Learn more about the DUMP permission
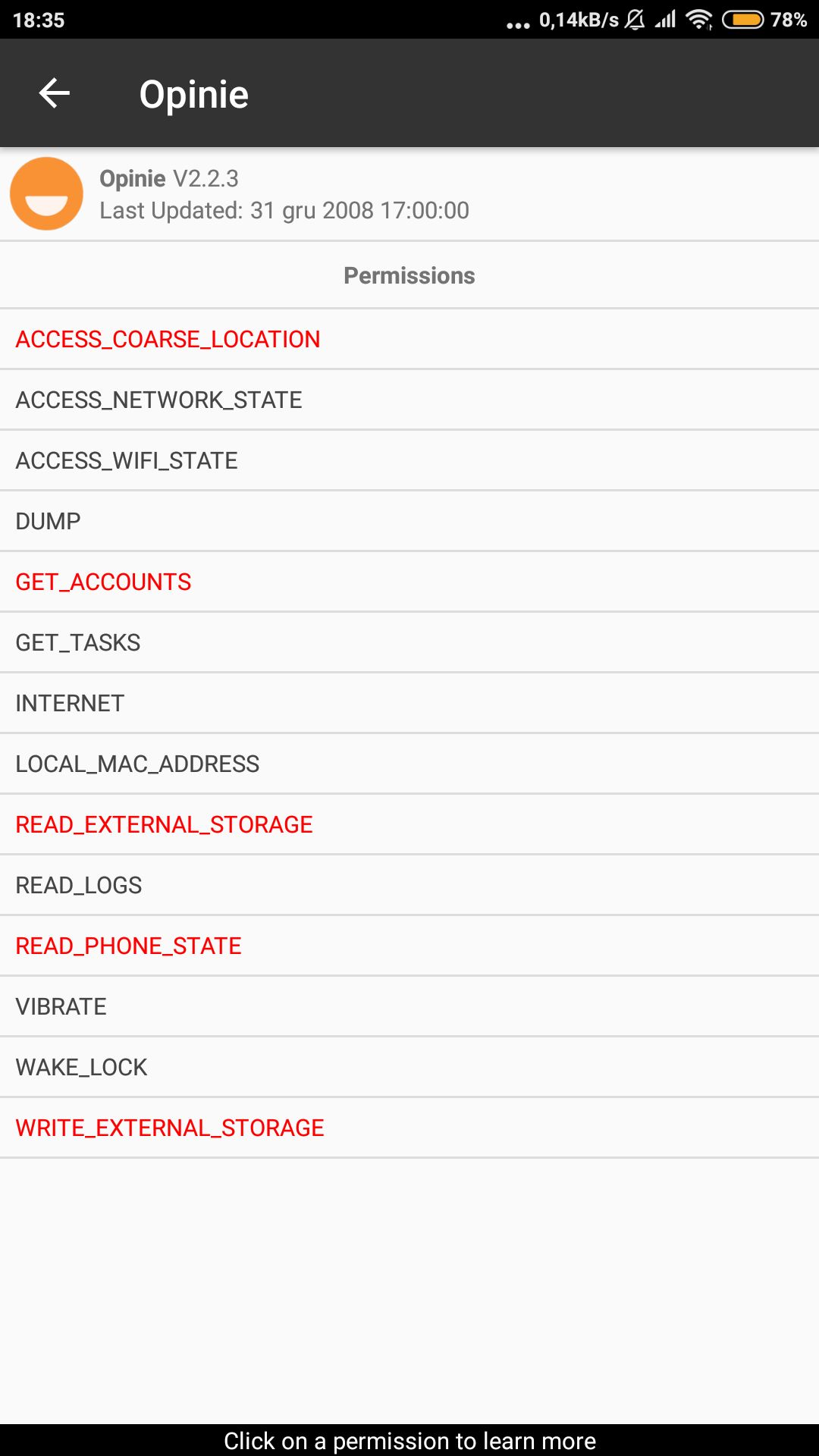 409,521
